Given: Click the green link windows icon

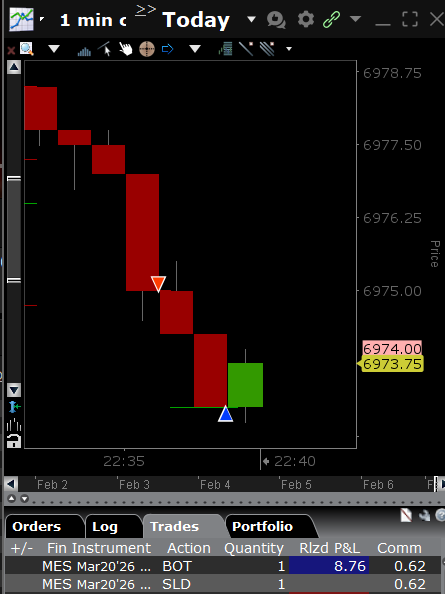Looking at the screenshot, I should (x=331, y=19).
